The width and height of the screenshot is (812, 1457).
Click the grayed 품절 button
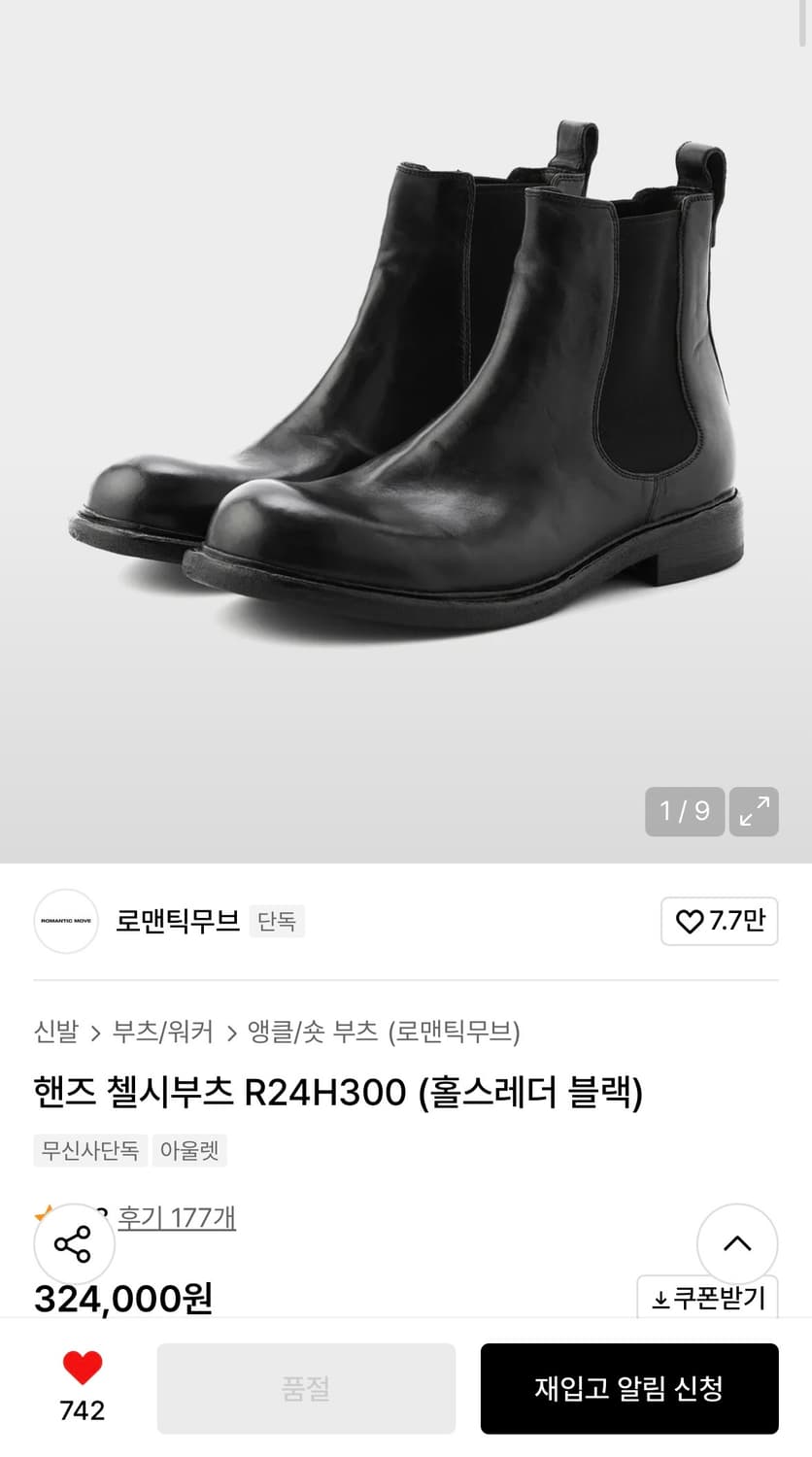pos(306,1388)
